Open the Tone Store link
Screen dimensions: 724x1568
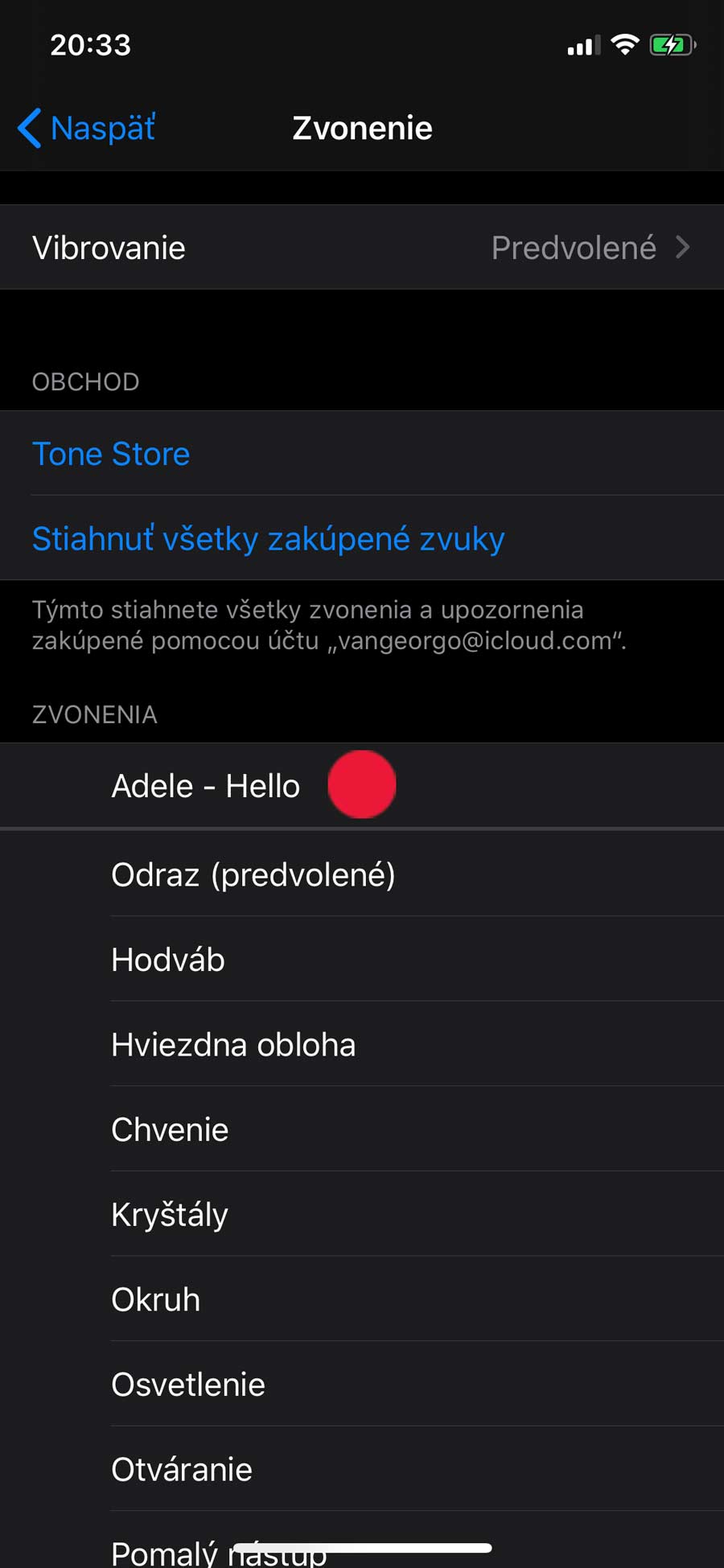click(x=362, y=454)
